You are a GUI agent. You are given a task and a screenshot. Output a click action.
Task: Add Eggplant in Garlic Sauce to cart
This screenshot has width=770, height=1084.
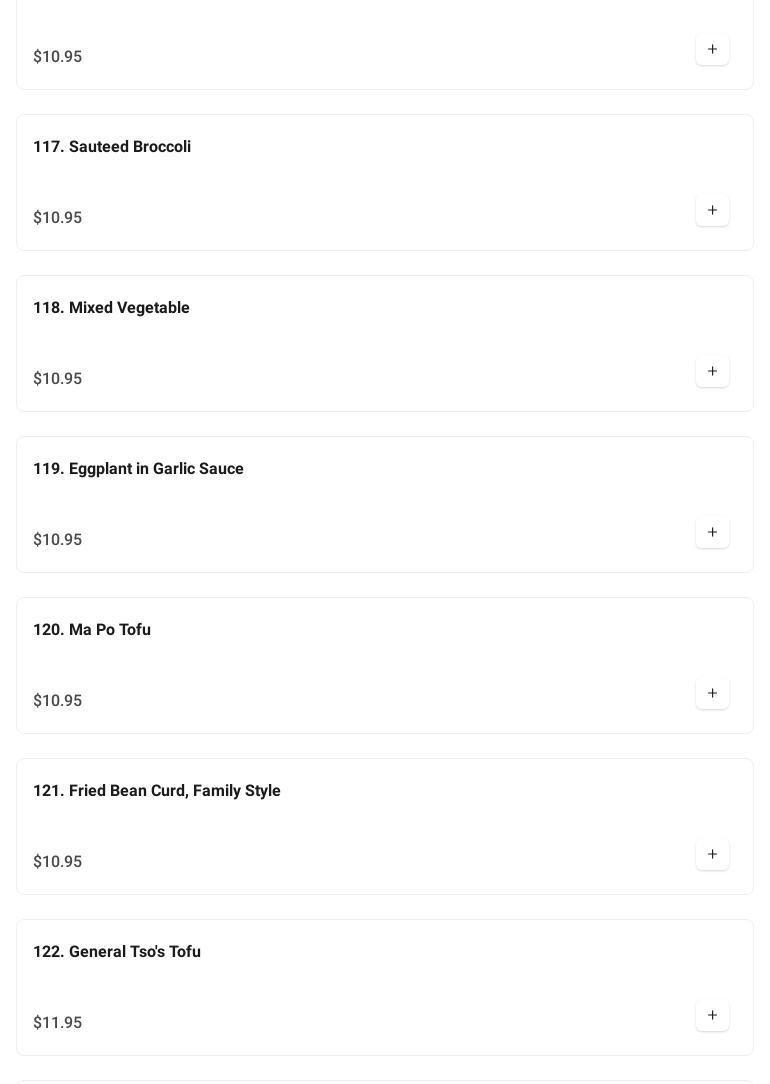click(712, 533)
